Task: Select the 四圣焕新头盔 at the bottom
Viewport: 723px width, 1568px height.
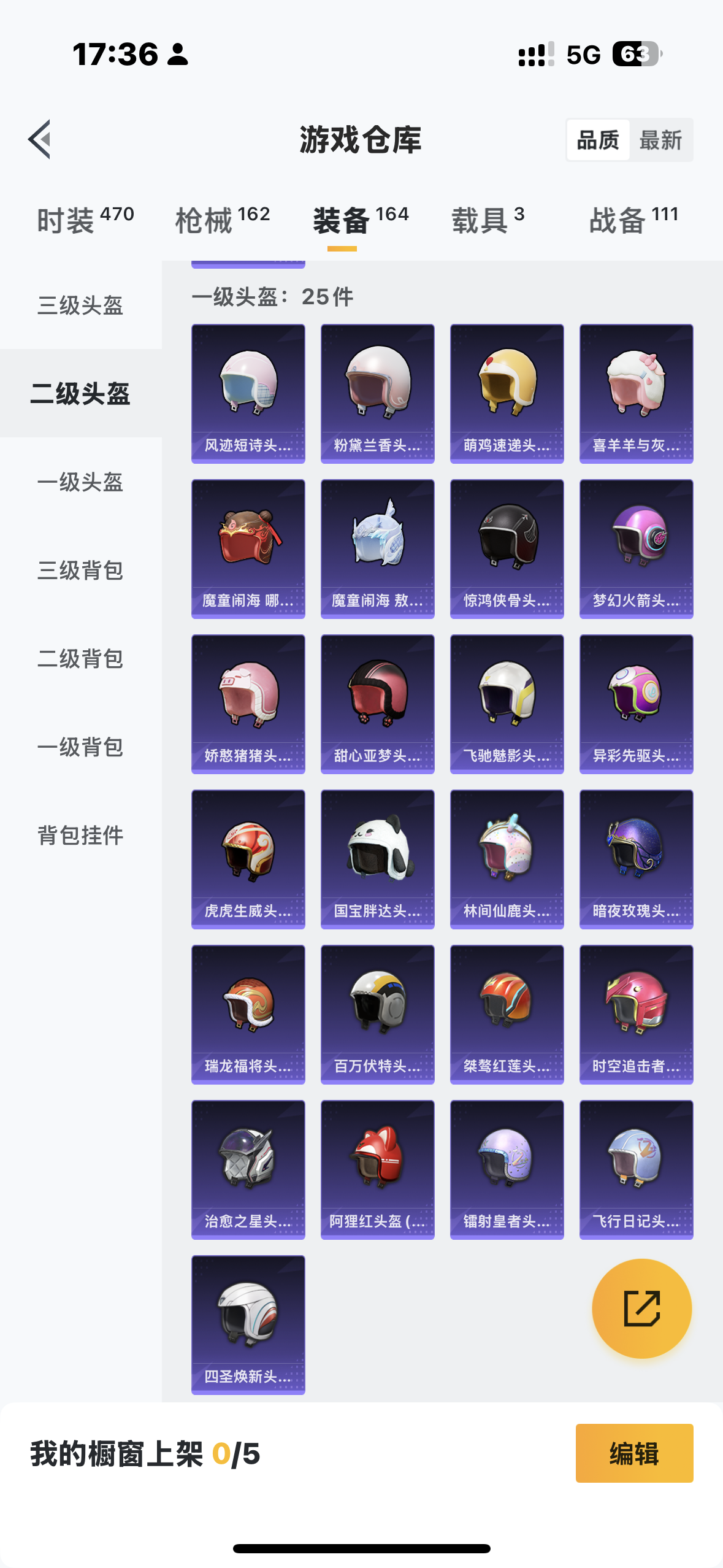Action: [248, 1325]
